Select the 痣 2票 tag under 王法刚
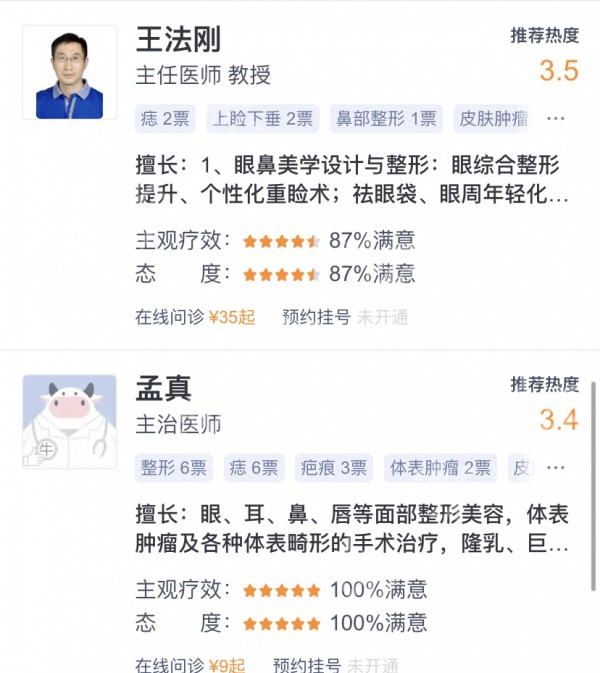The height and width of the screenshot is (673, 600). coord(166,119)
